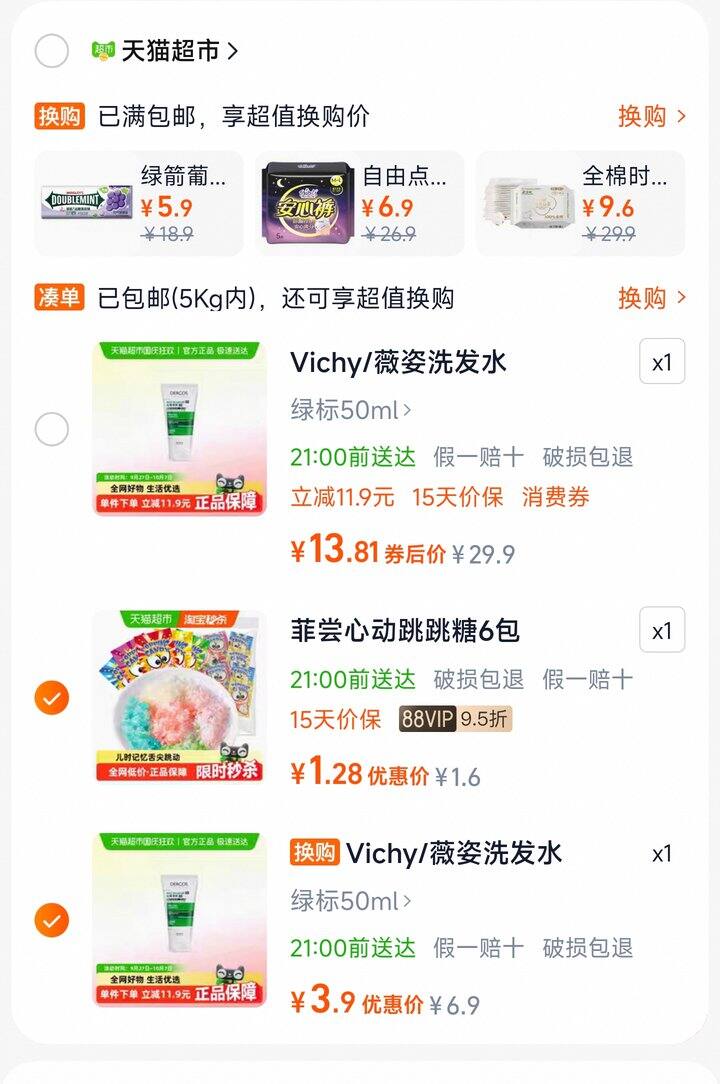Open the 换购 Vichy/薇姿洗发水 product image
This screenshot has width=720, height=1084.
coord(181,919)
